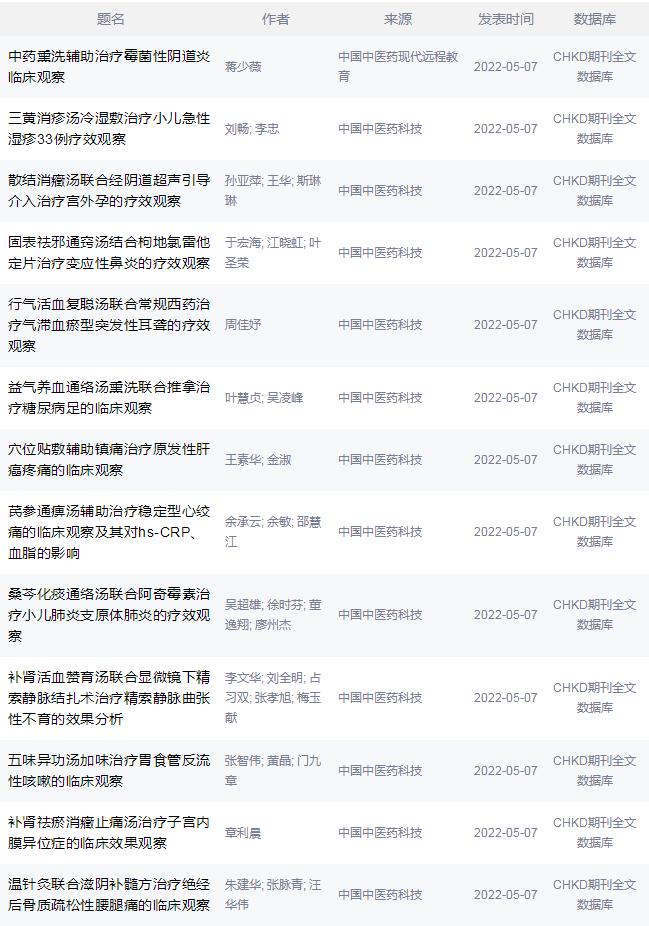The height and width of the screenshot is (926, 649).
Task: Open the article on 三黄消疹汤冷湿敷治疗小儿急性湿疹
Action: click(x=109, y=128)
